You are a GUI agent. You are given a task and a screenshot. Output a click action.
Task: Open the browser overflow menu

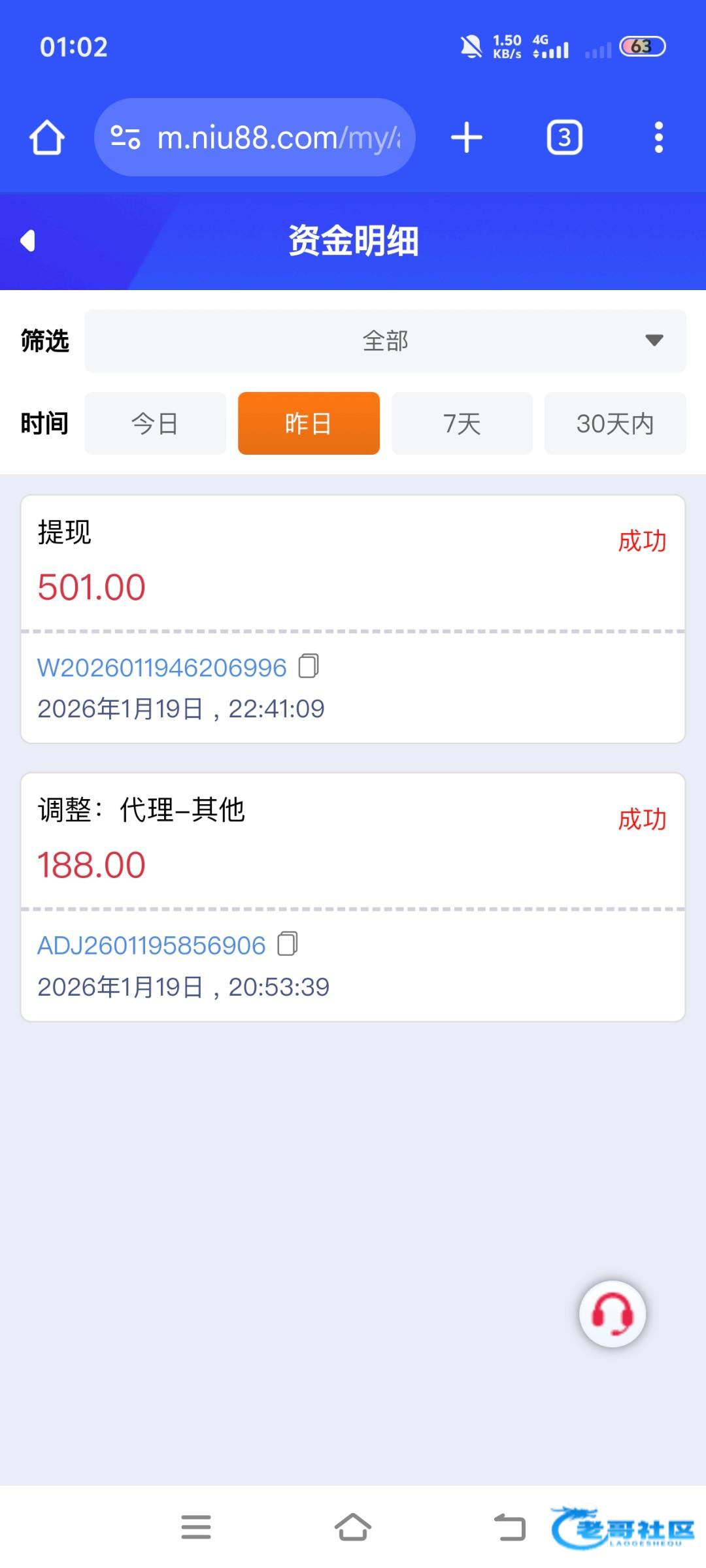[658, 138]
